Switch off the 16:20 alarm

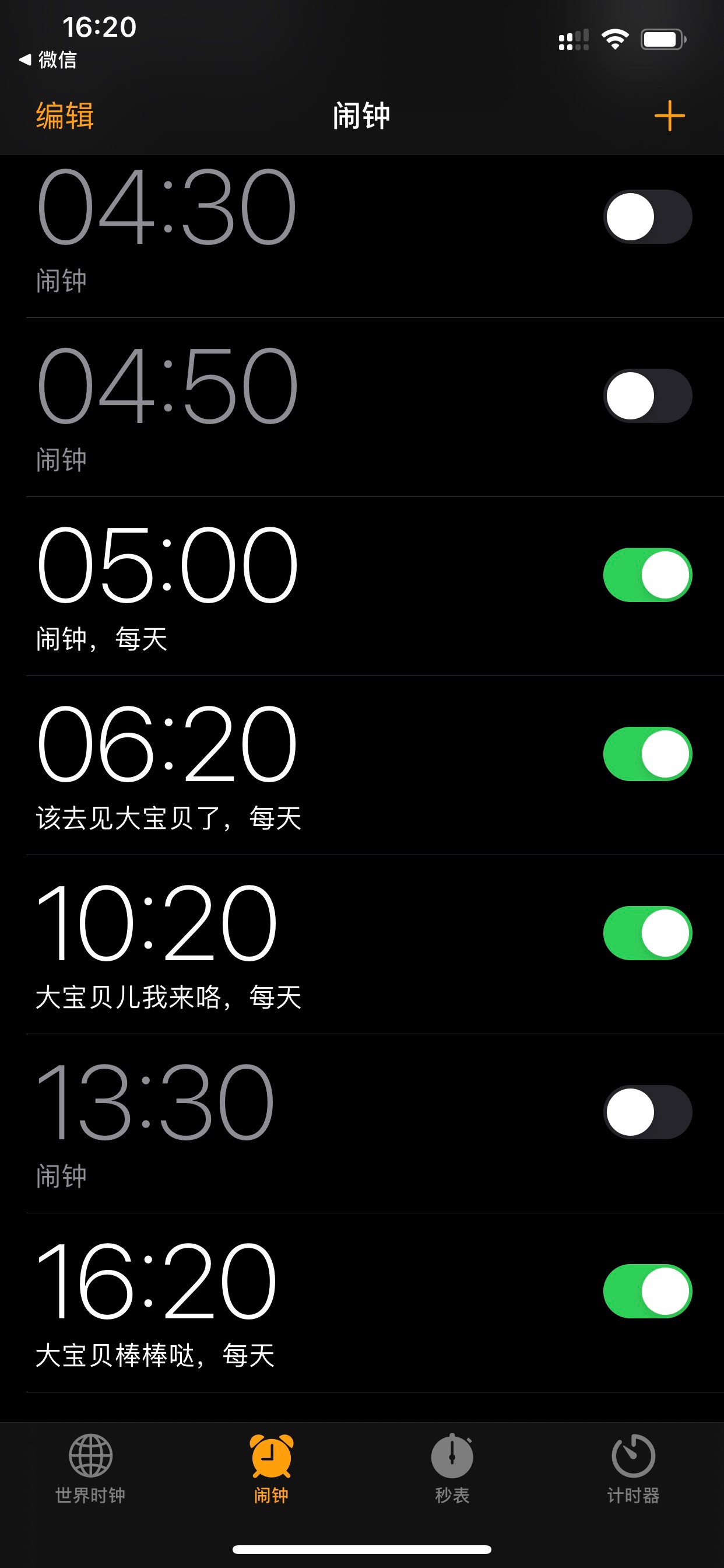pyautogui.click(x=647, y=1290)
